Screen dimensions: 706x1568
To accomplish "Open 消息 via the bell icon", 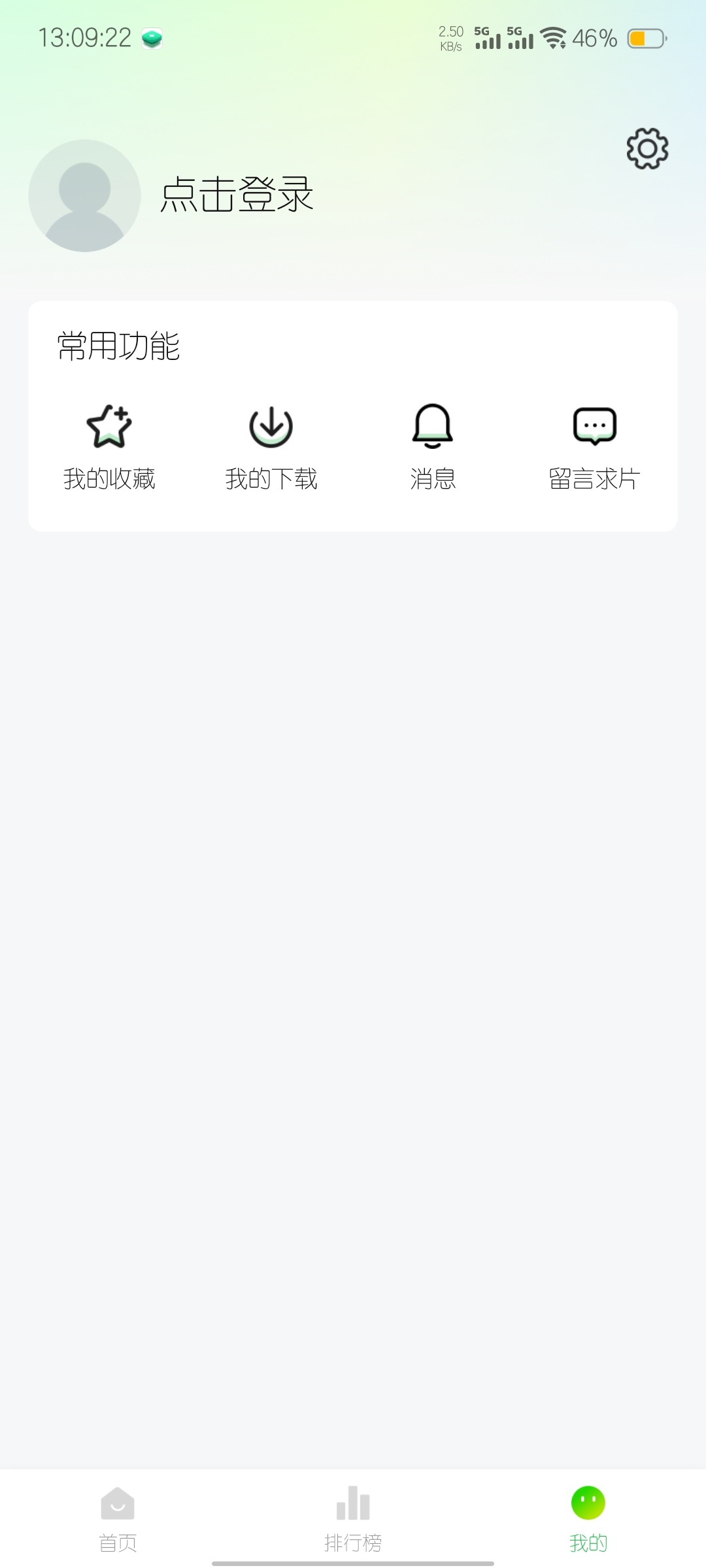I will coord(432,425).
